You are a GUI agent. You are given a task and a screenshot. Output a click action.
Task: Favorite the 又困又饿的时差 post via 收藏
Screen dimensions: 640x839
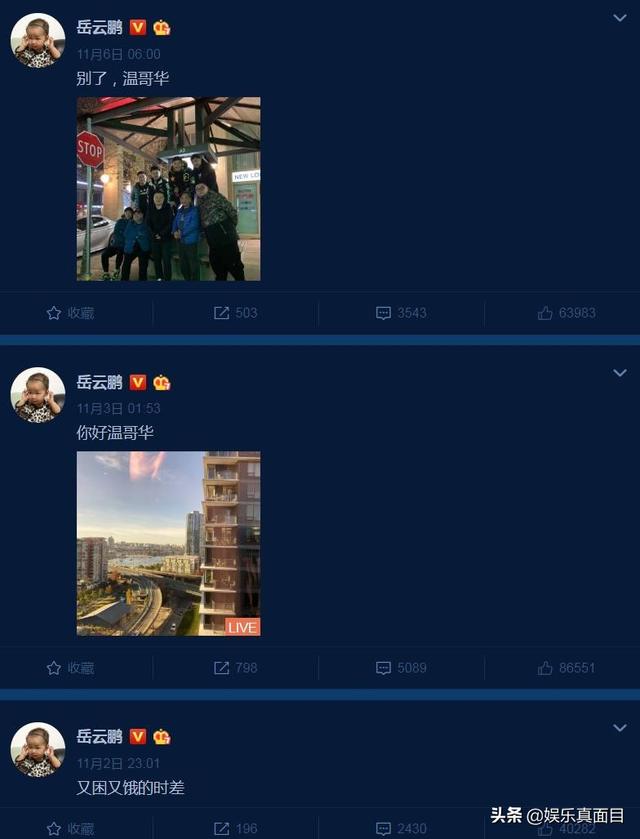pos(70,828)
